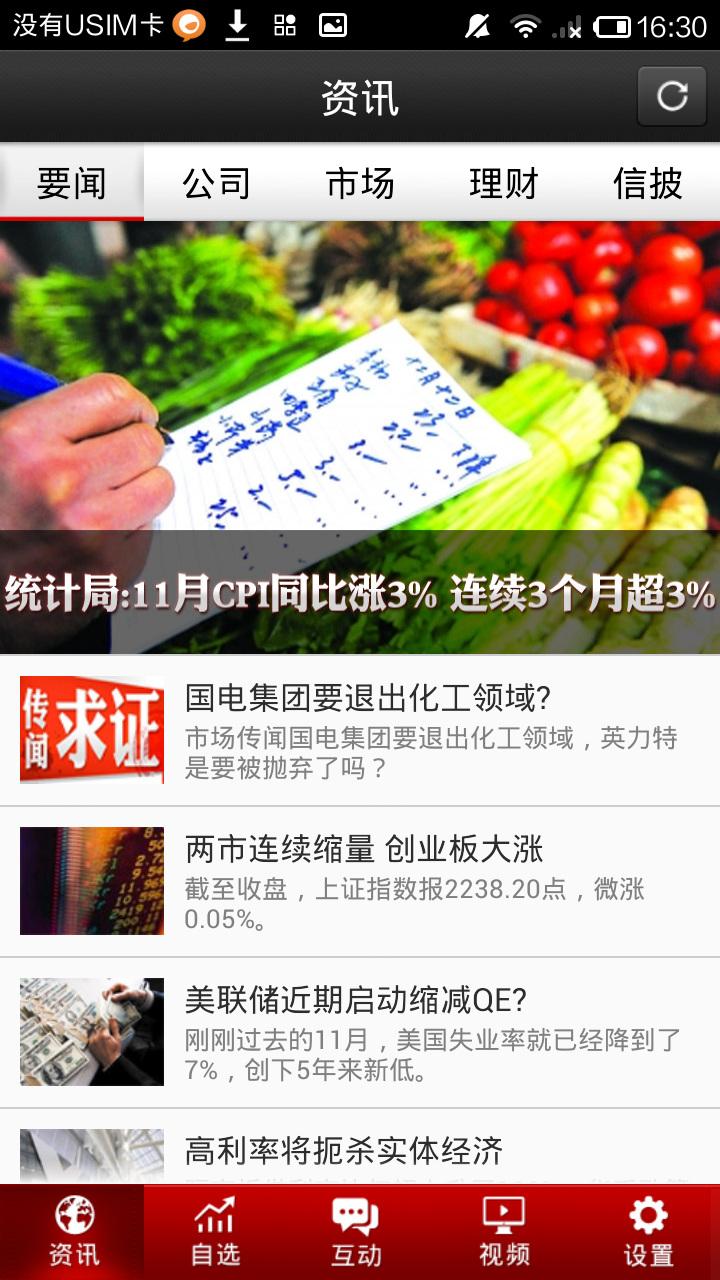This screenshot has width=720, height=1280.
Task: Select the 要闻 top tab
Action: pyautogui.click(x=72, y=183)
